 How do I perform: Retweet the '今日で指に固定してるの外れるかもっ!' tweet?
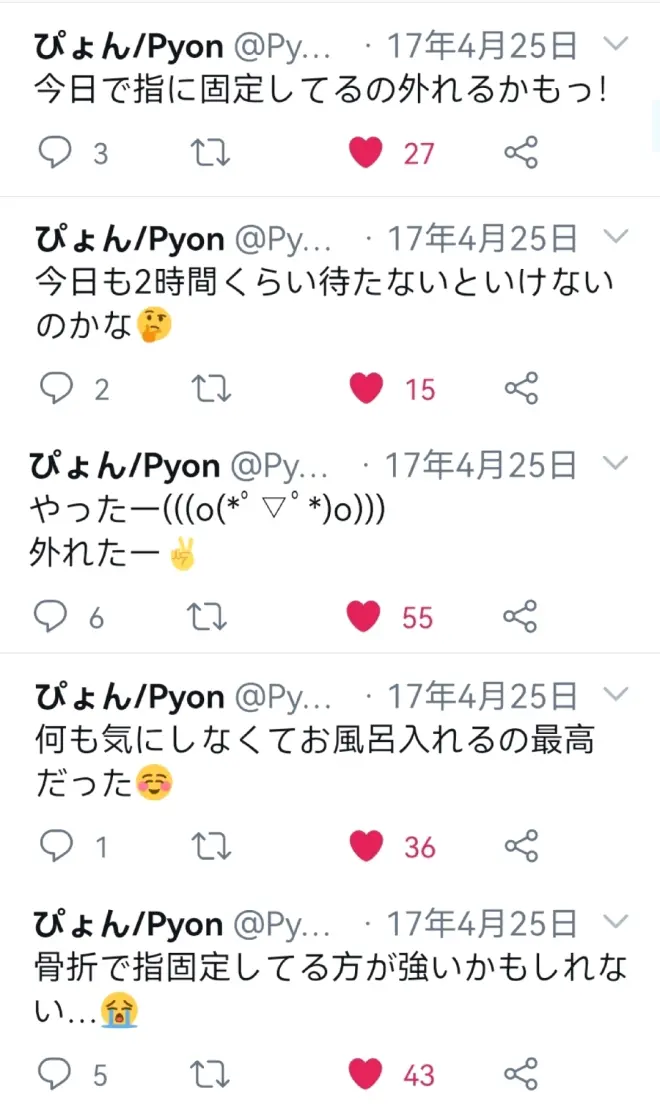[x=211, y=153]
